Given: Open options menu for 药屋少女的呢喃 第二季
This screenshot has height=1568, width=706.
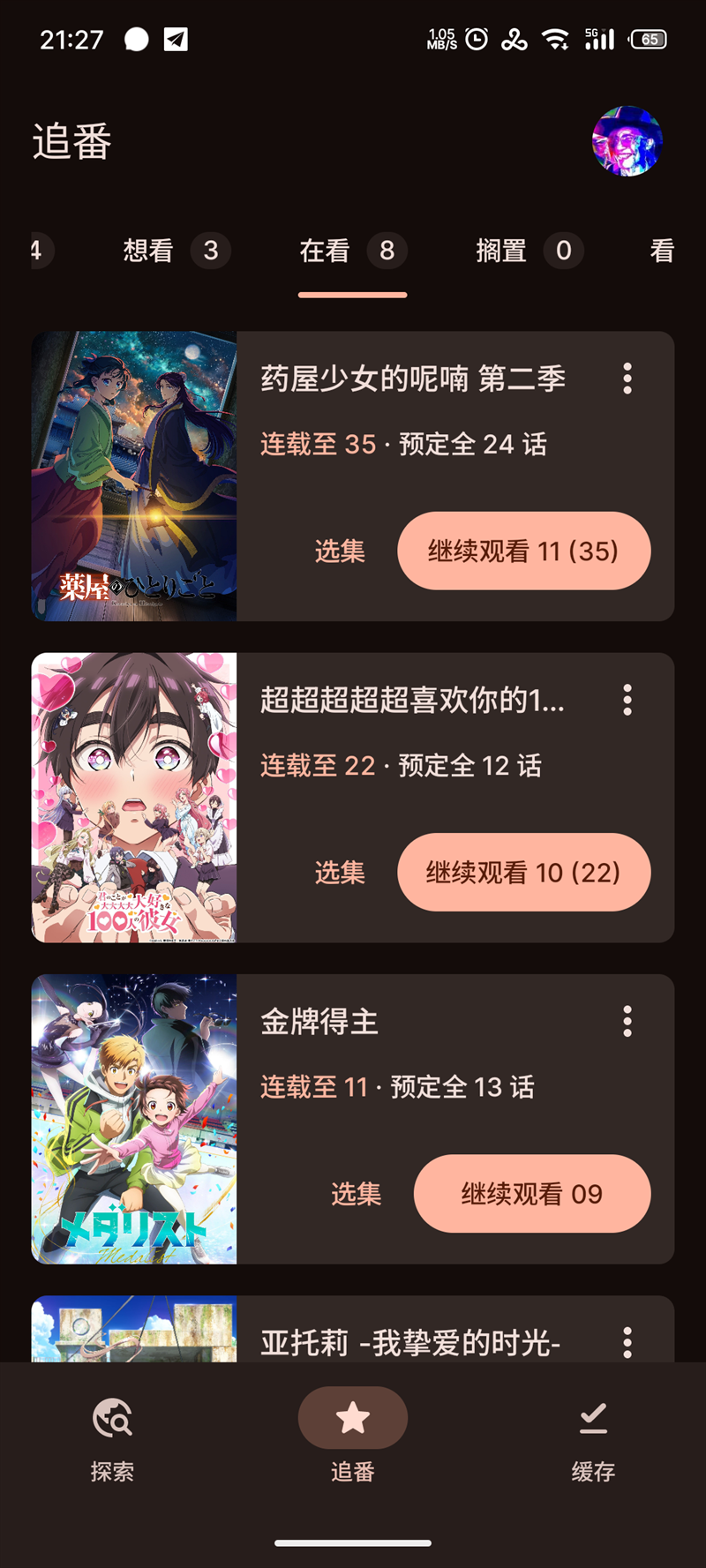Looking at the screenshot, I should (627, 379).
